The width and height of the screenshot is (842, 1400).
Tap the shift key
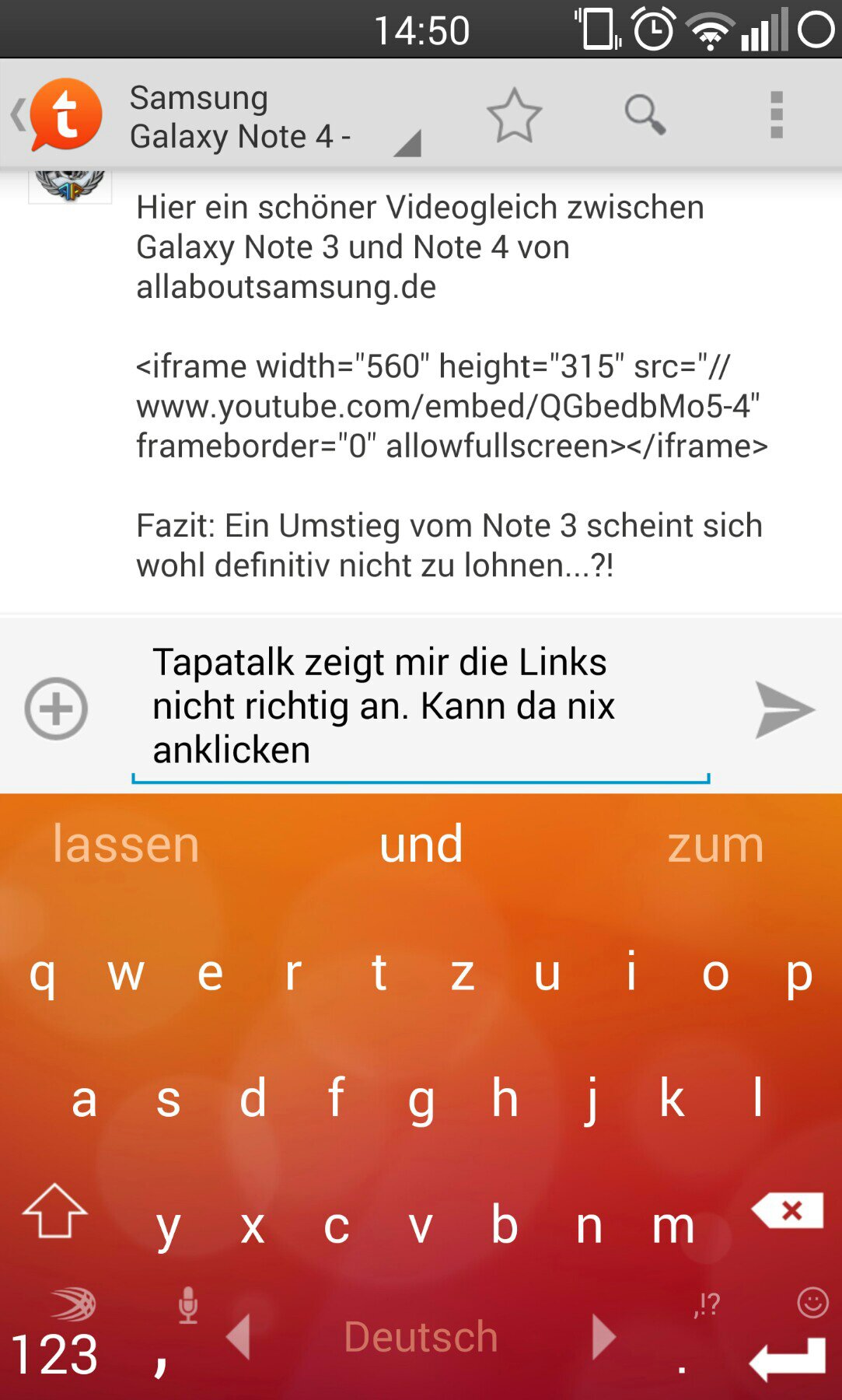(x=54, y=1210)
